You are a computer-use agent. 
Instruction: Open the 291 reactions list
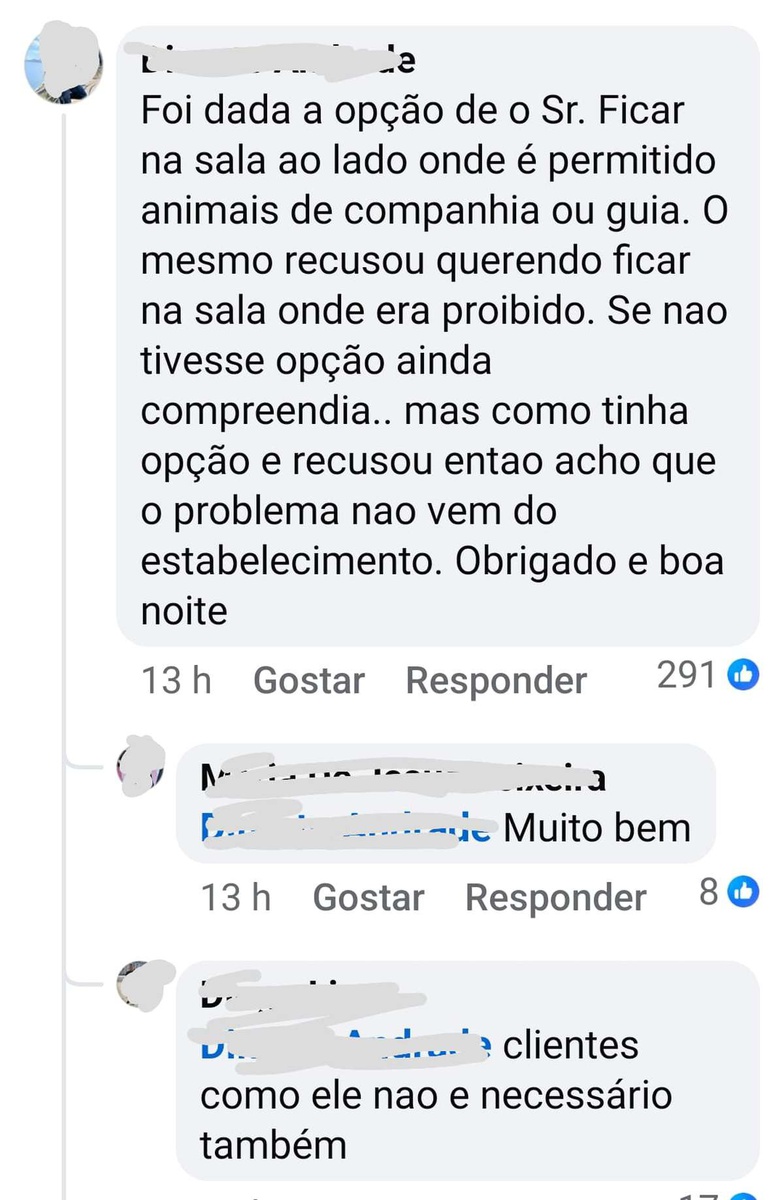(707, 676)
